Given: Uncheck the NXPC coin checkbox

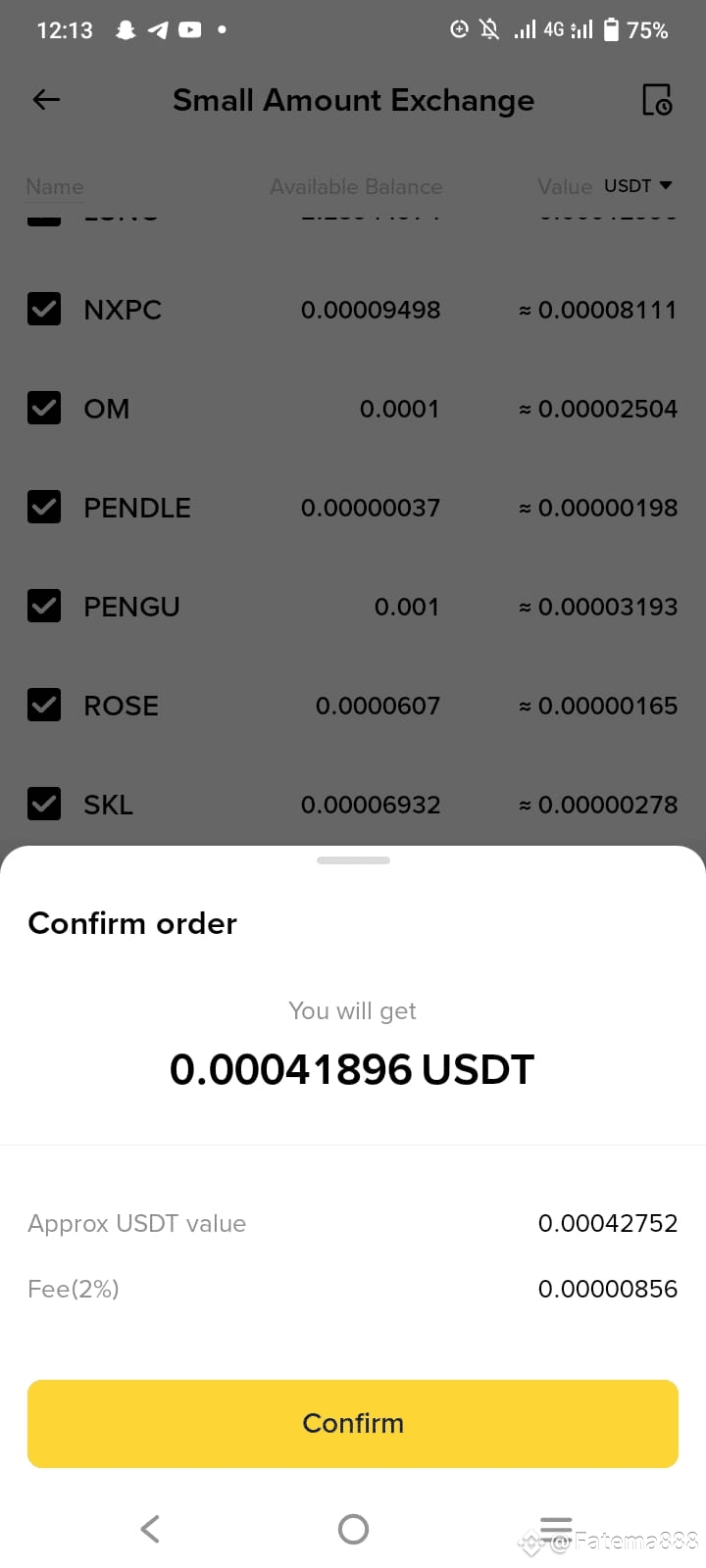Looking at the screenshot, I should coord(44,309).
